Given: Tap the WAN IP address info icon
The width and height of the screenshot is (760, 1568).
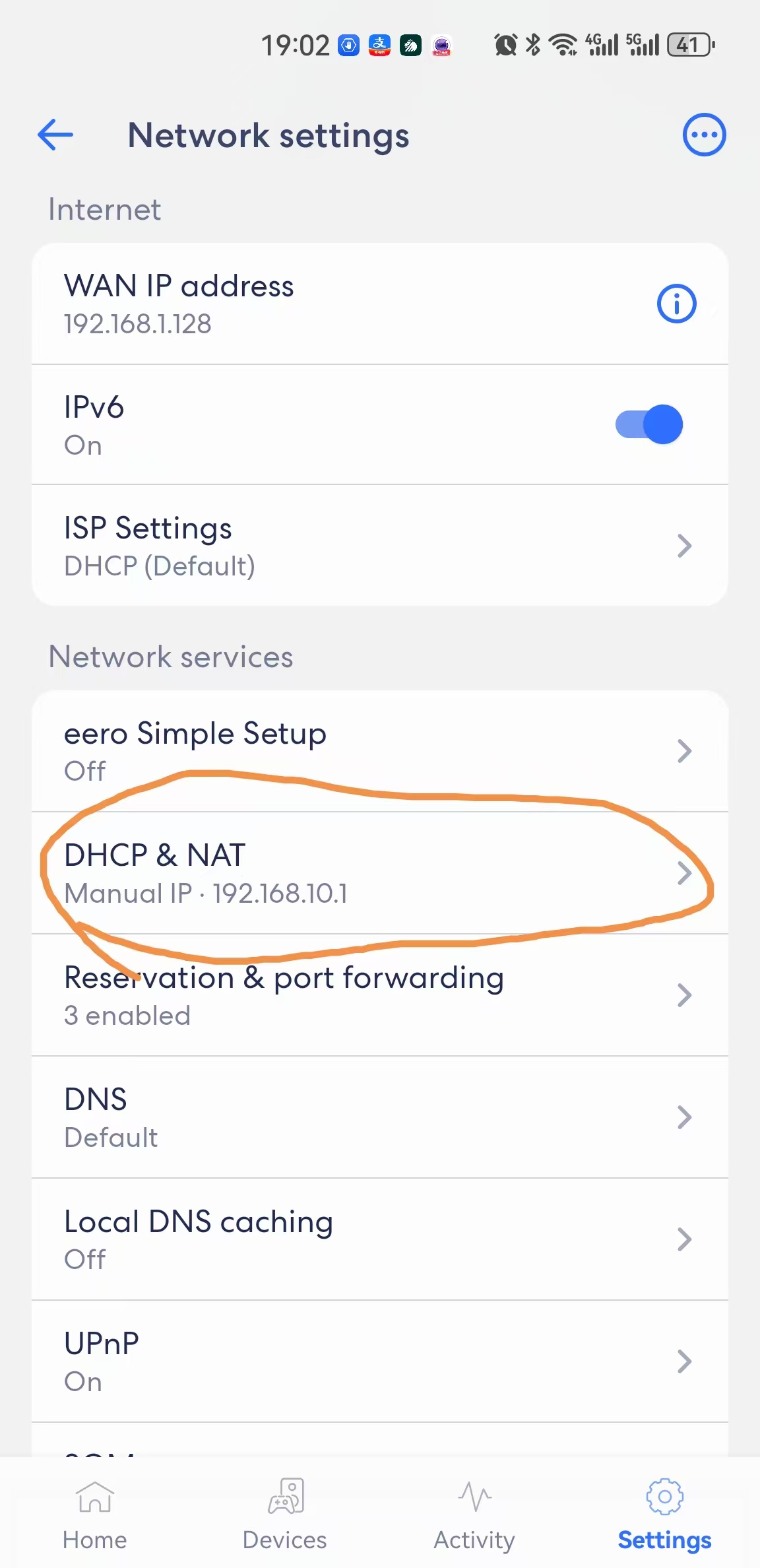Looking at the screenshot, I should click(676, 304).
